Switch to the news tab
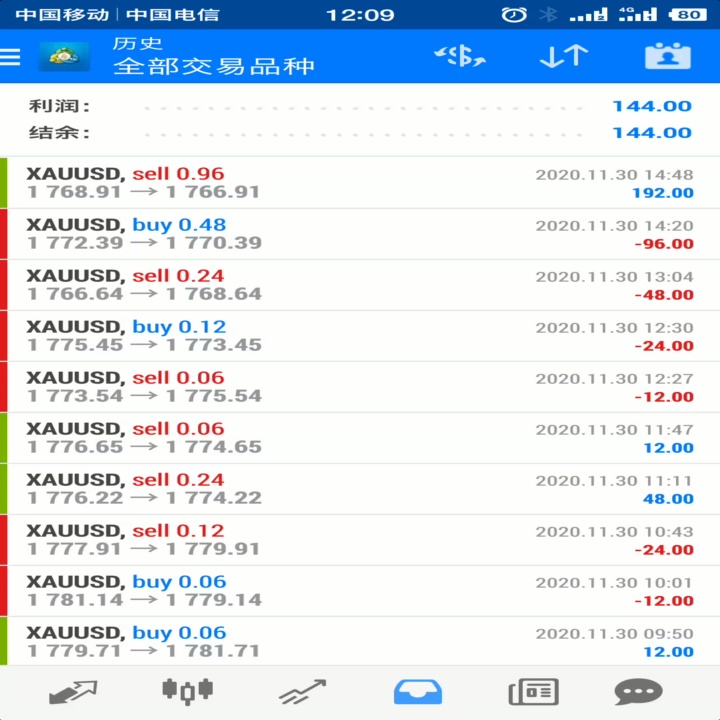Screen dimensions: 720x720 click(x=534, y=692)
